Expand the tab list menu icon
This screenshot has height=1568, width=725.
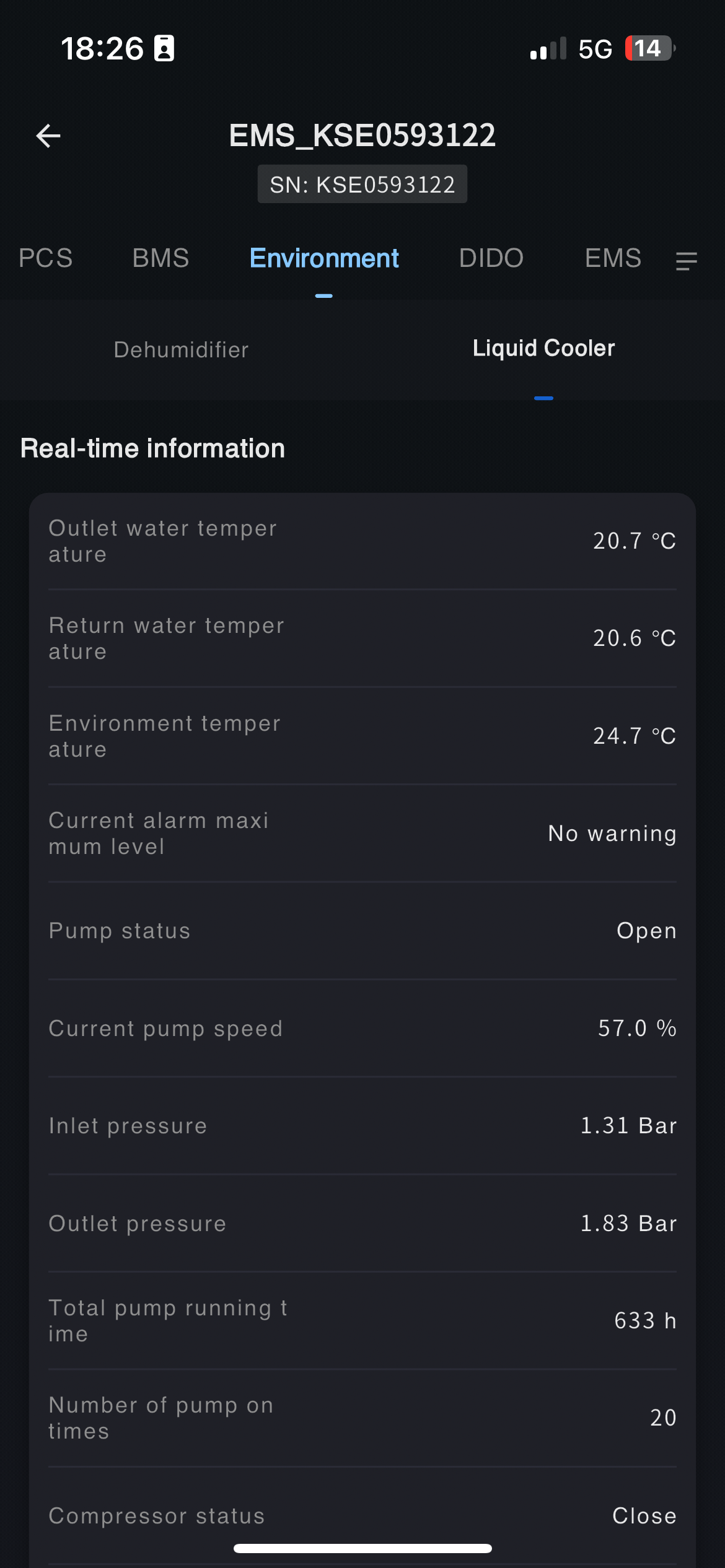click(686, 261)
